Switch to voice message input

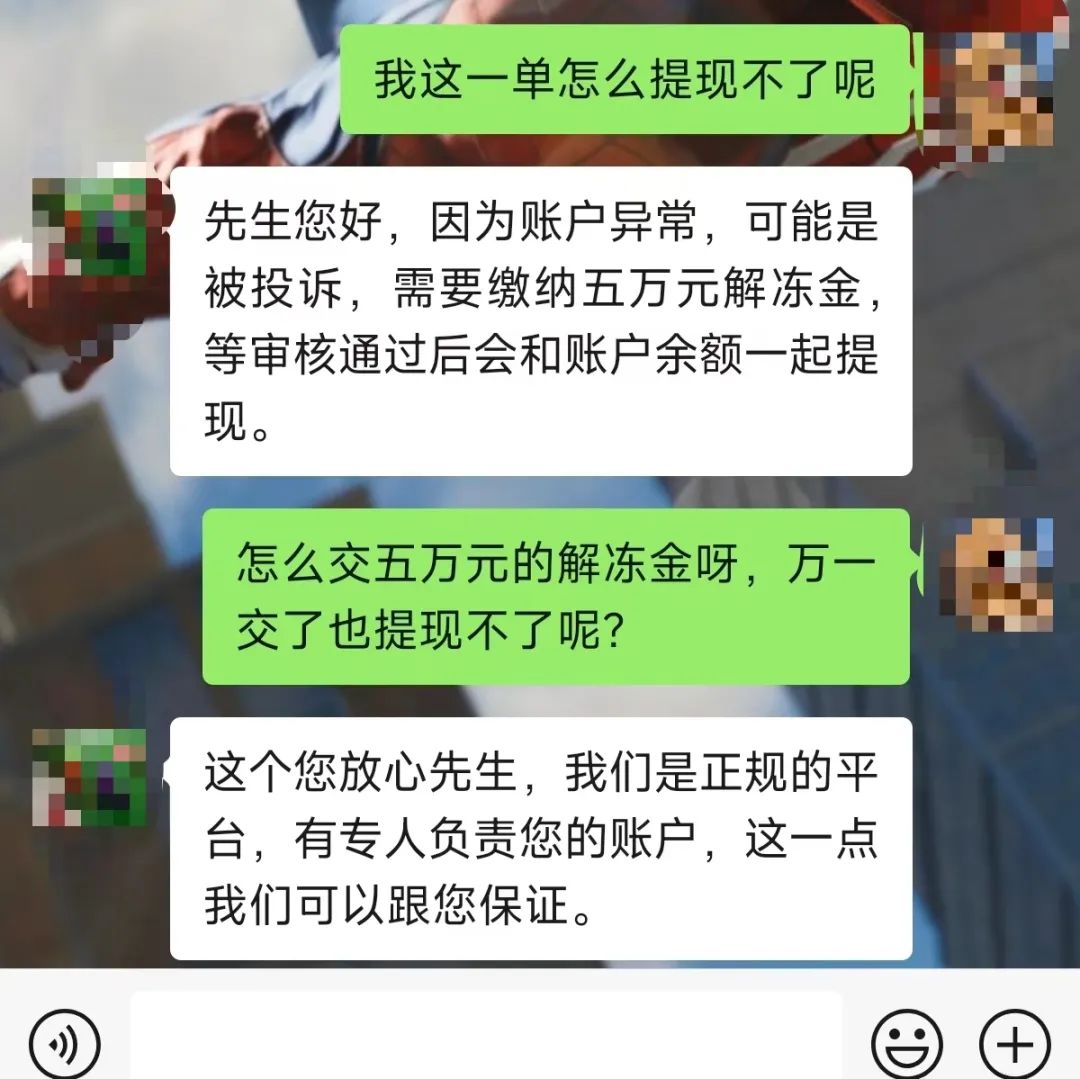65,1044
